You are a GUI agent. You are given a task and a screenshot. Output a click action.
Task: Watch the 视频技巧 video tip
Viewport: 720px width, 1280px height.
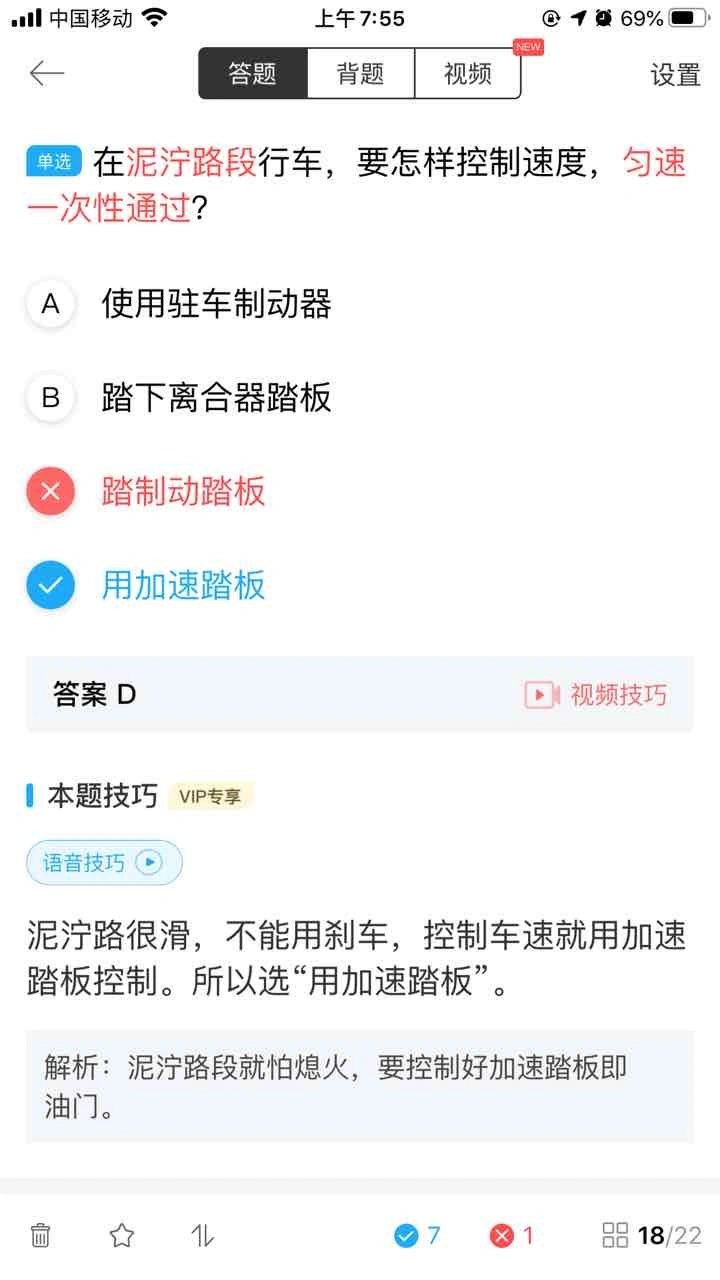pos(596,695)
